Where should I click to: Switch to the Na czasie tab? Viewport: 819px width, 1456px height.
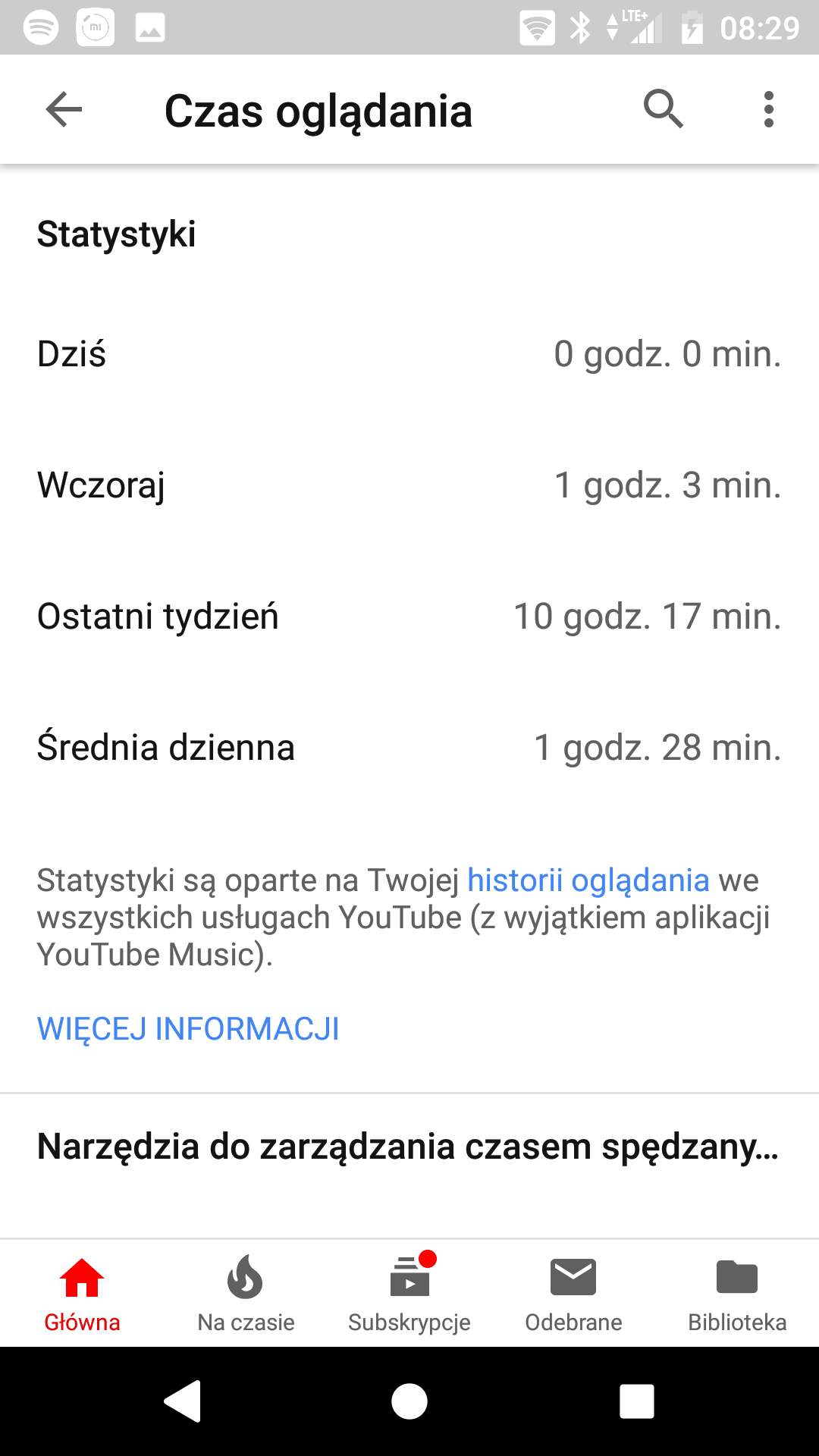pos(246,1294)
